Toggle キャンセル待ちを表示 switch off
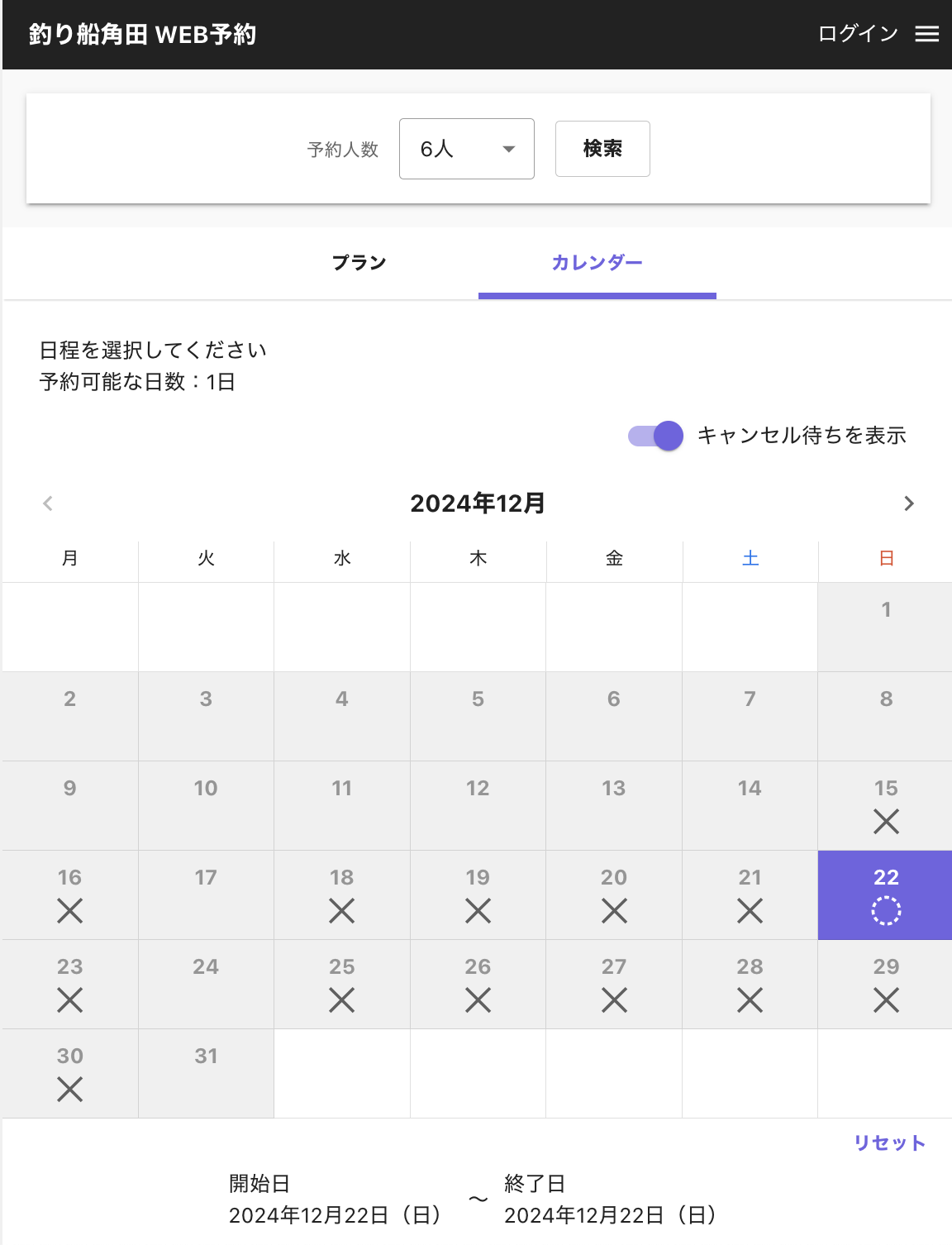This screenshot has width=952, height=1245. pos(656,436)
